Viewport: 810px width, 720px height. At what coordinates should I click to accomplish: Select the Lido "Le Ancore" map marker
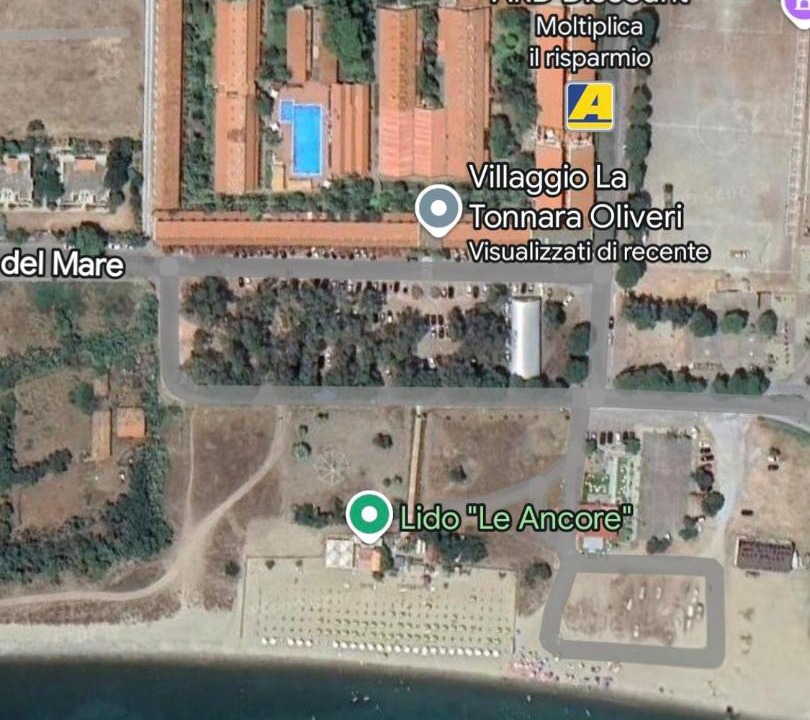coord(369,515)
